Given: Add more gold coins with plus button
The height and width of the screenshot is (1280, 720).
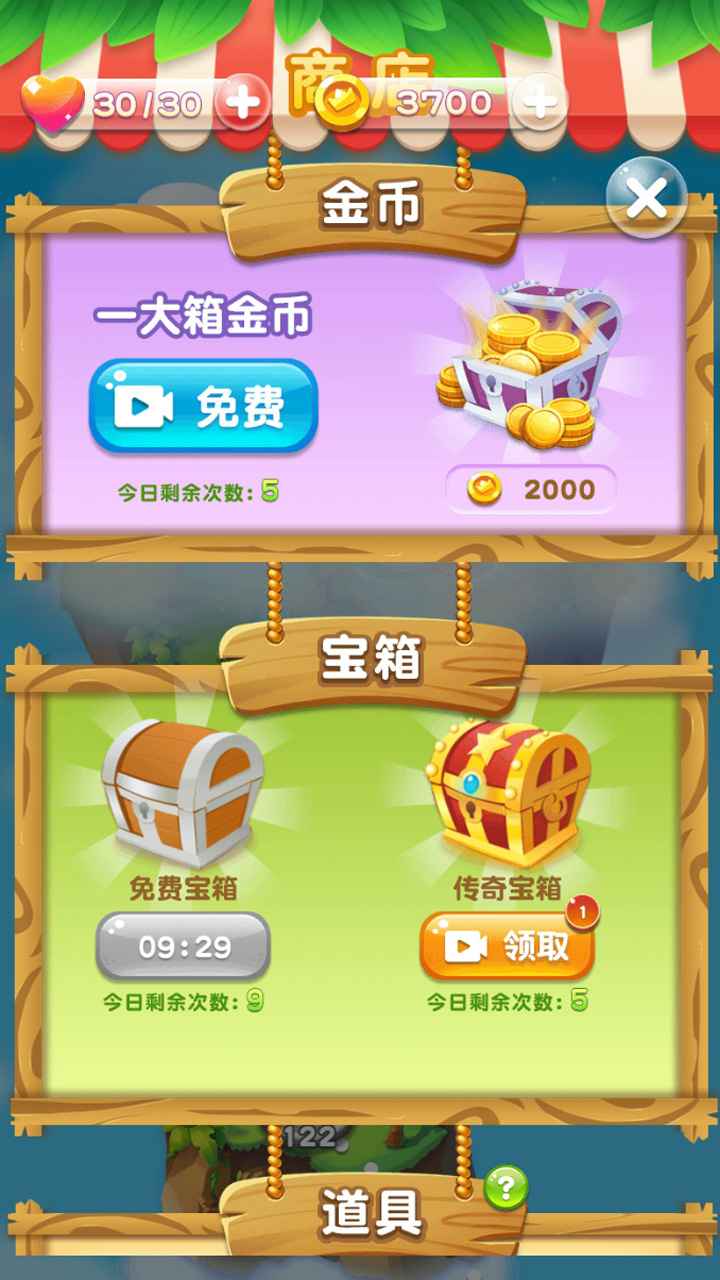Looking at the screenshot, I should pos(540,102).
